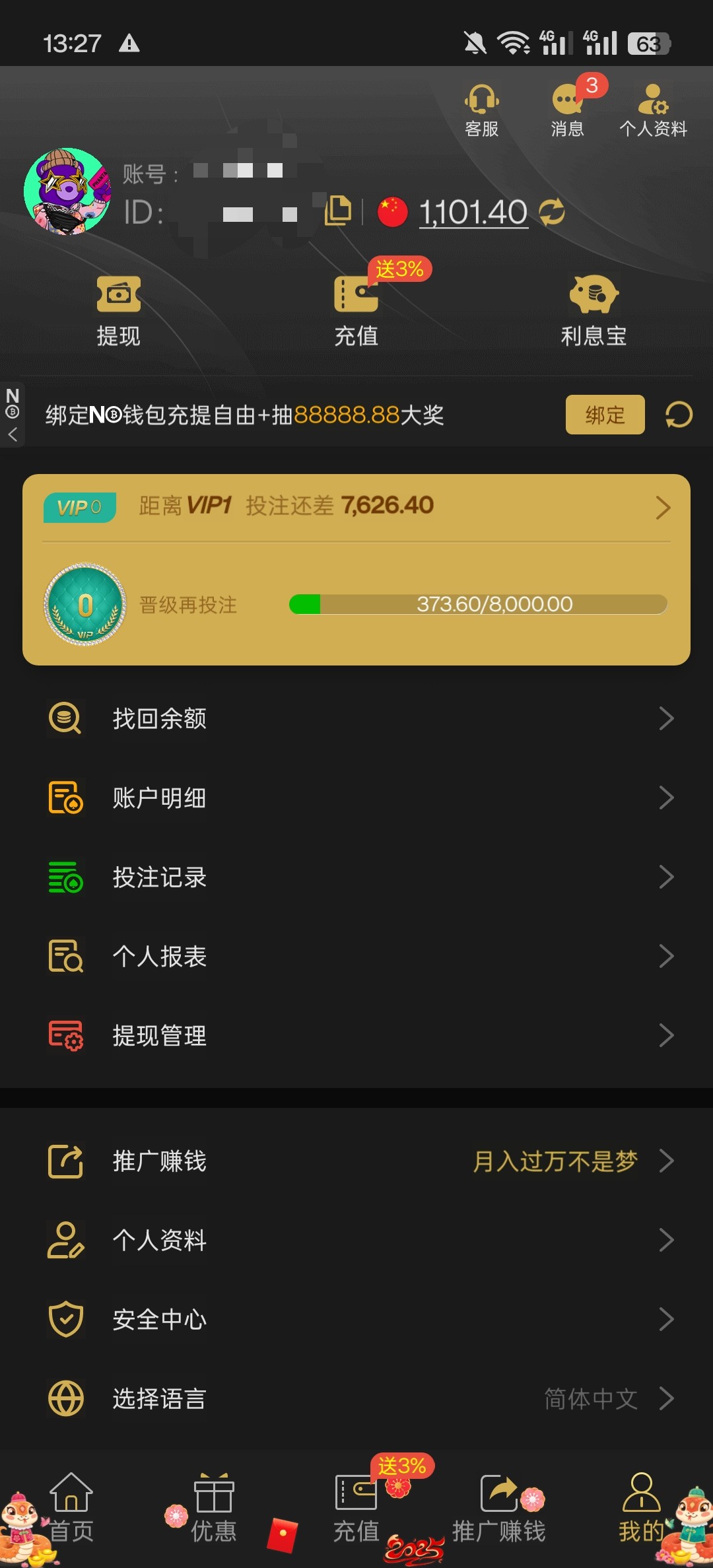Open the VIP level progress card
The height and width of the screenshot is (1568, 713).
[x=356, y=569]
